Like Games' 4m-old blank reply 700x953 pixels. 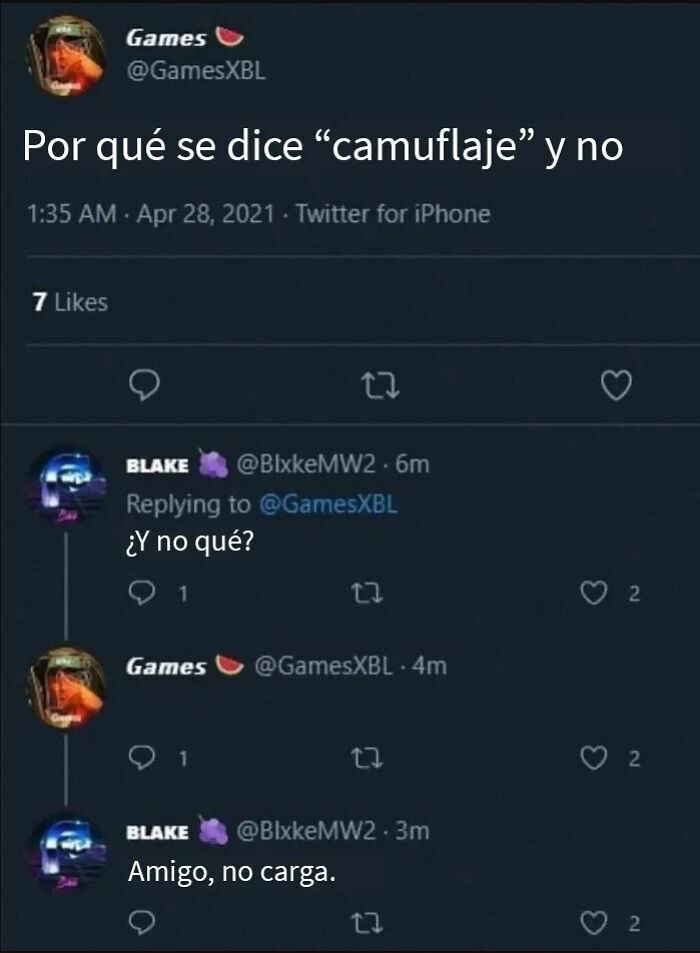click(x=597, y=759)
